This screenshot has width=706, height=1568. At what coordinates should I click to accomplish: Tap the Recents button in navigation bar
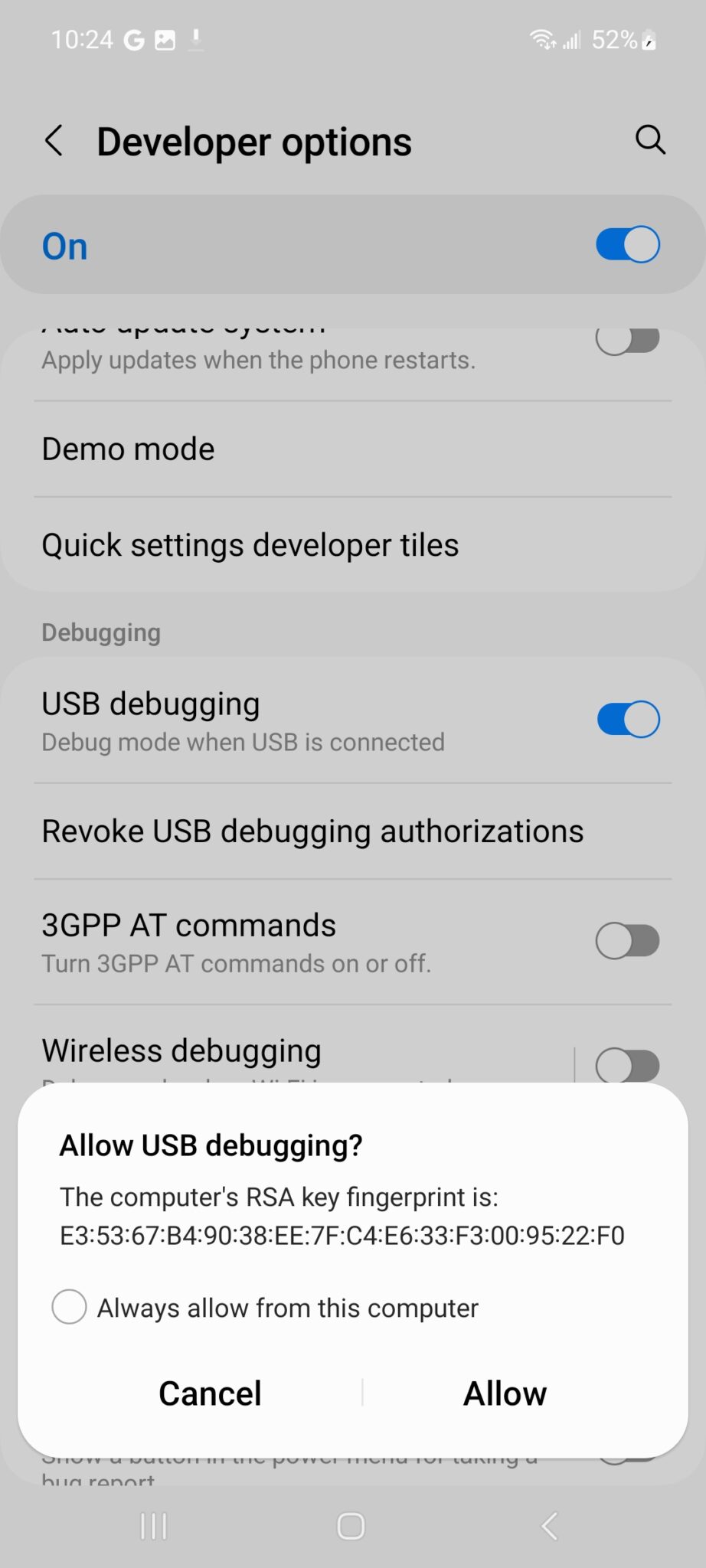(x=153, y=1526)
